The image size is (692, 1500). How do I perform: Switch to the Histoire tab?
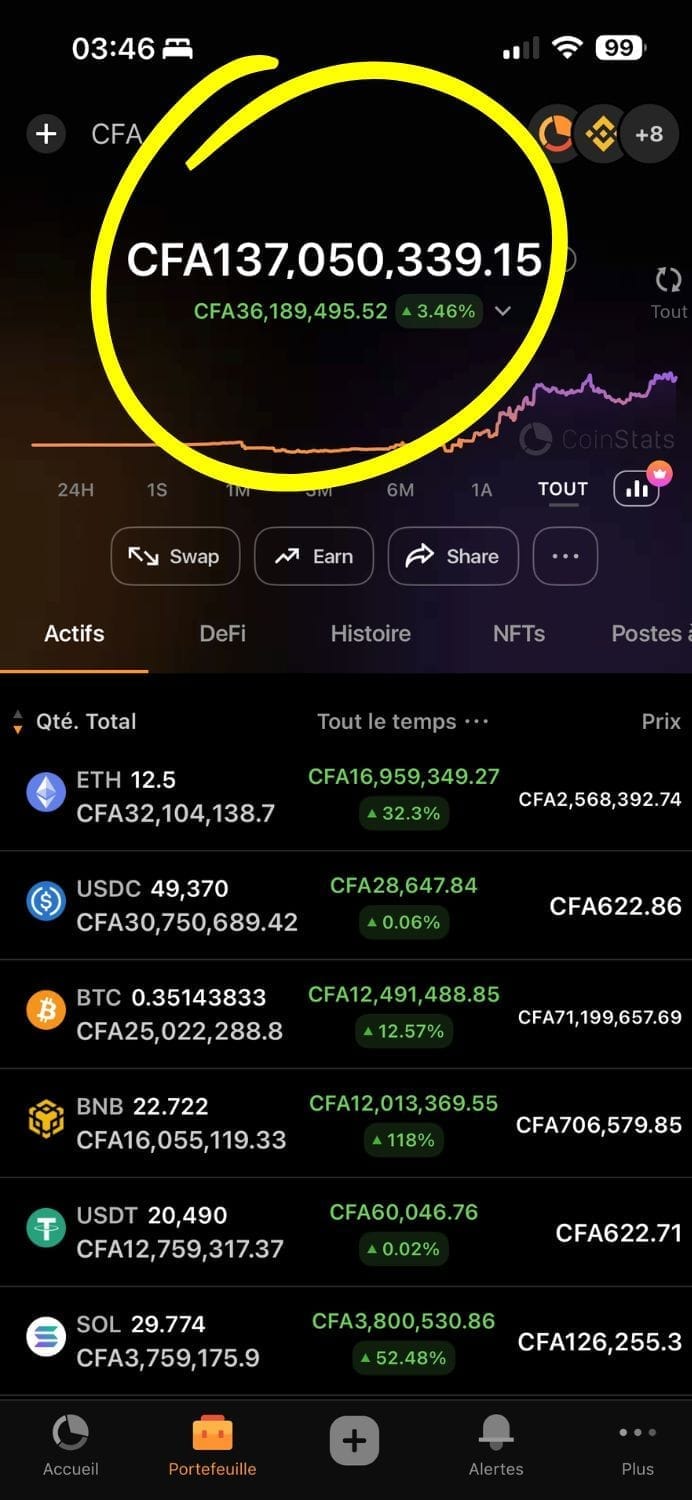(x=370, y=633)
